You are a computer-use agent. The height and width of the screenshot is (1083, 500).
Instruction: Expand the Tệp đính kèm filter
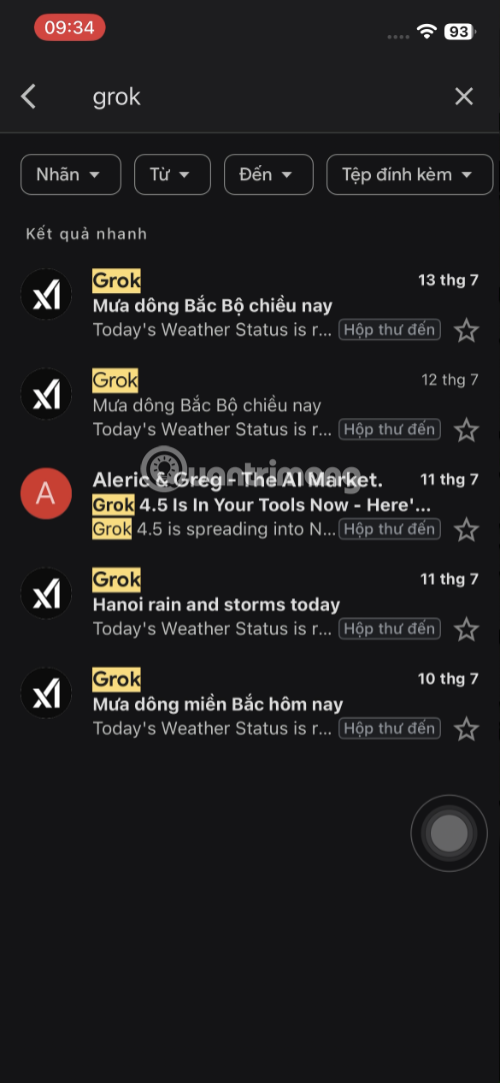(410, 174)
